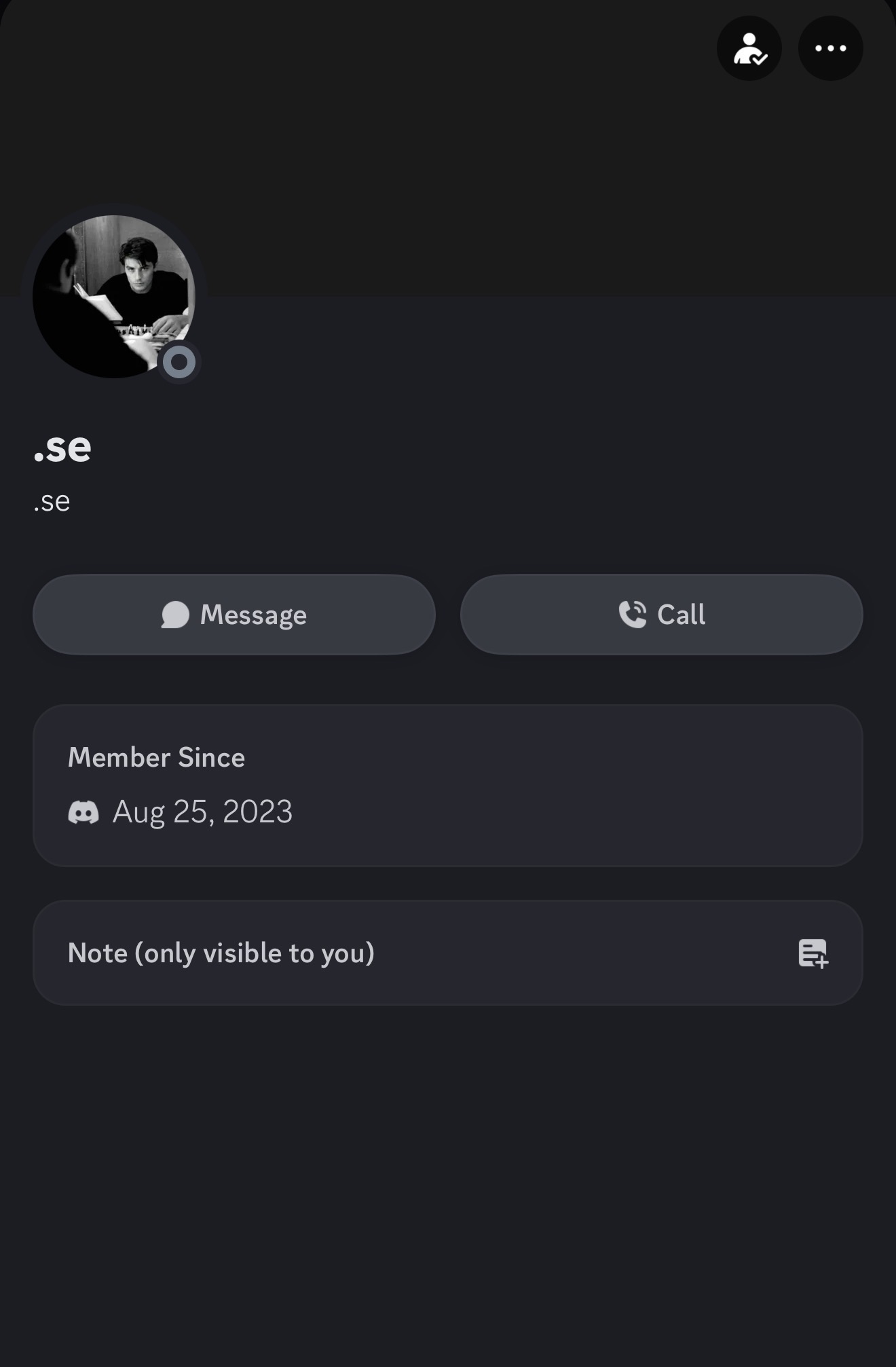
Task: Open the friend status icon
Action: click(749, 48)
